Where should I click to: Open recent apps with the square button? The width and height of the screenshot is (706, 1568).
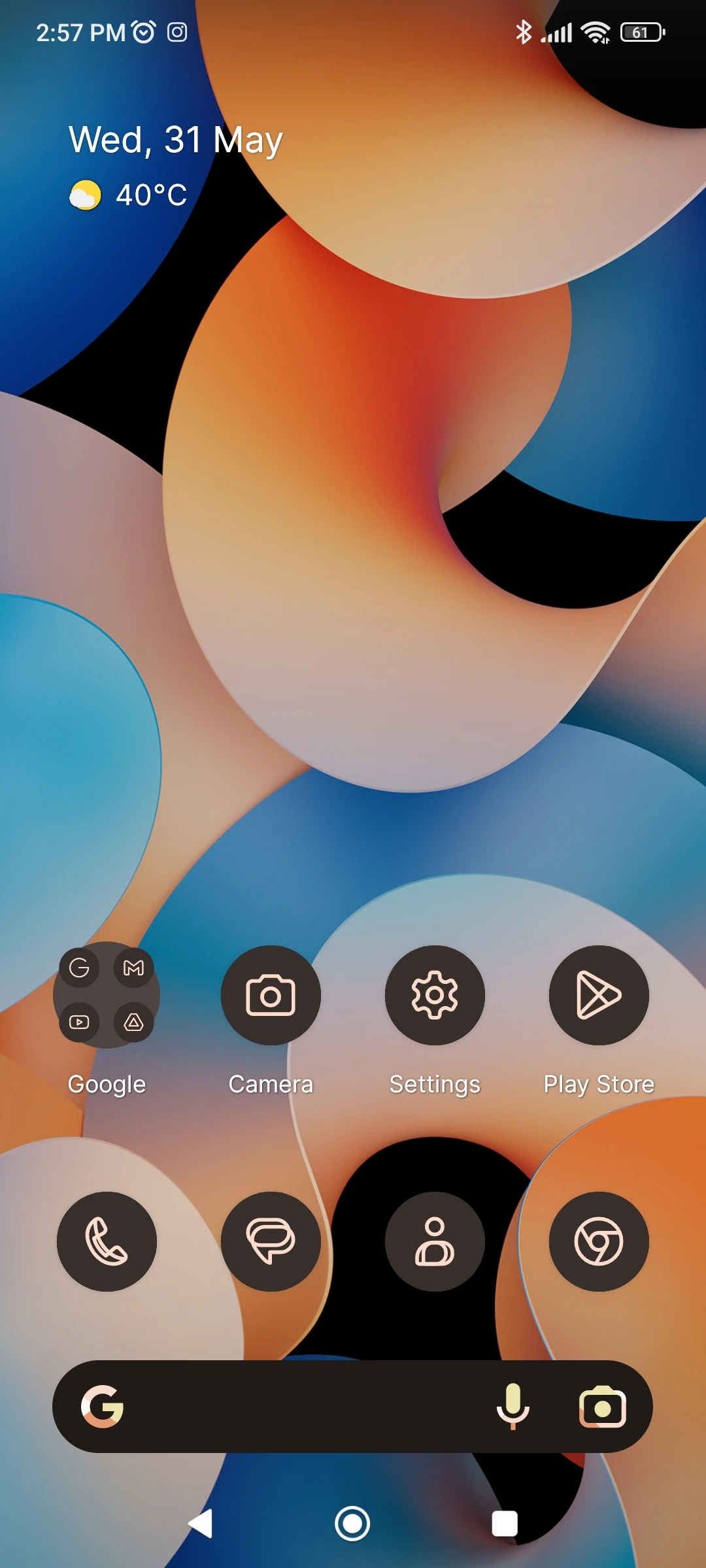coord(505,1524)
